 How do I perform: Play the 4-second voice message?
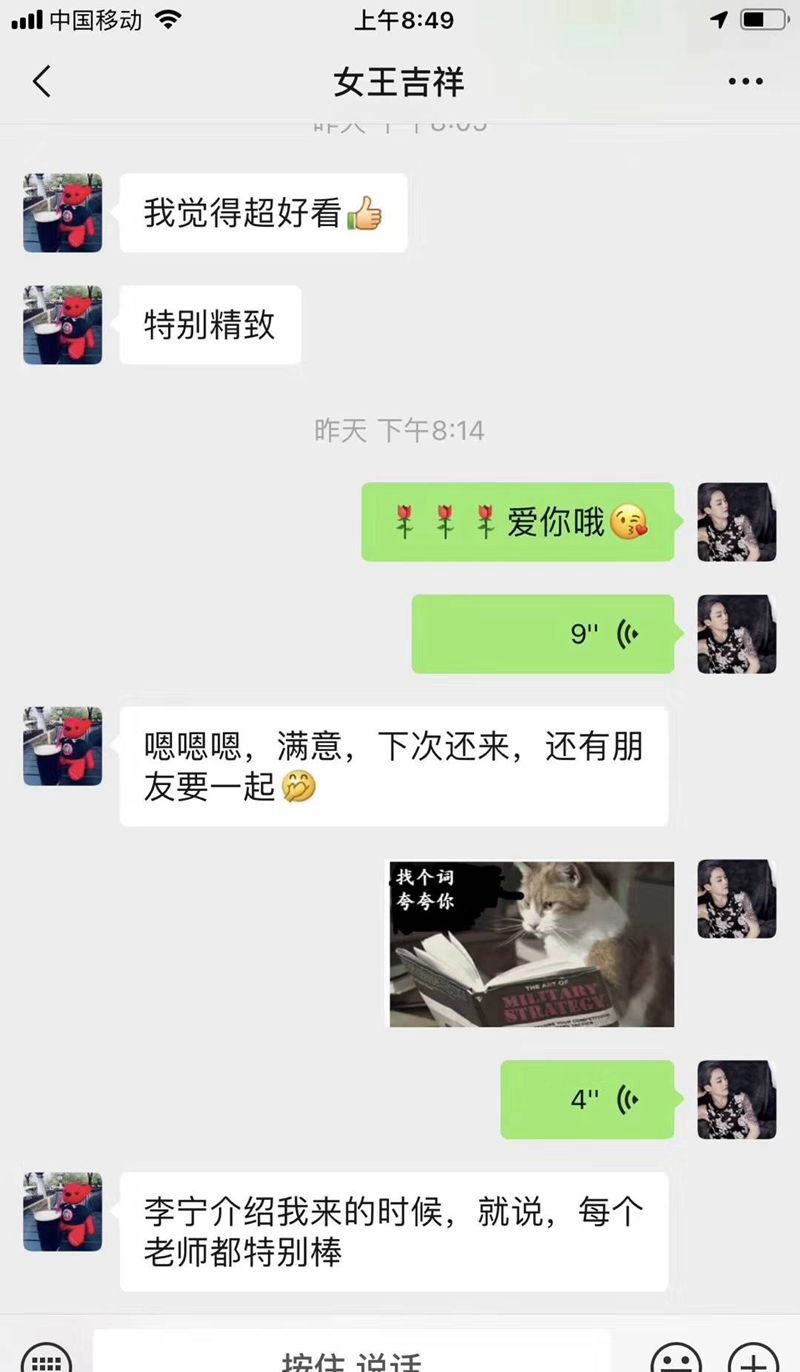(587, 1099)
